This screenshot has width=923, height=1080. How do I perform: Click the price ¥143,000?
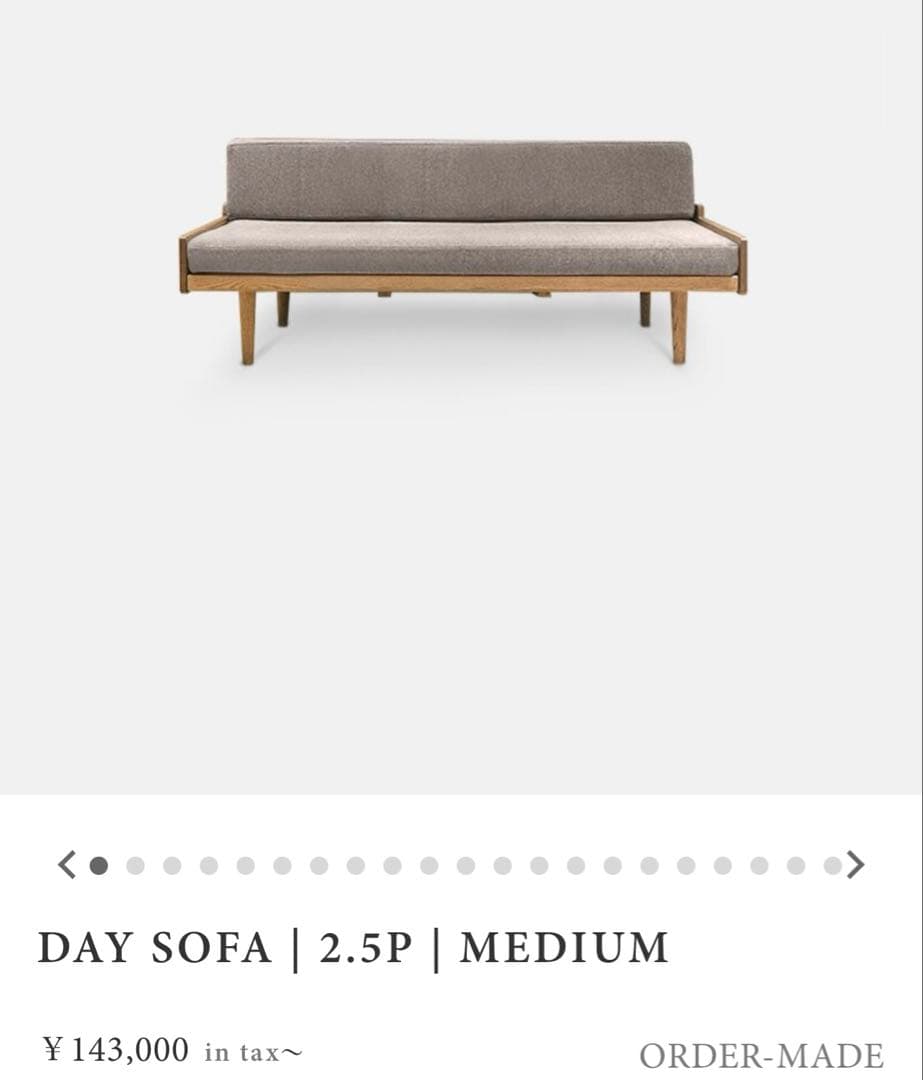118,1049
